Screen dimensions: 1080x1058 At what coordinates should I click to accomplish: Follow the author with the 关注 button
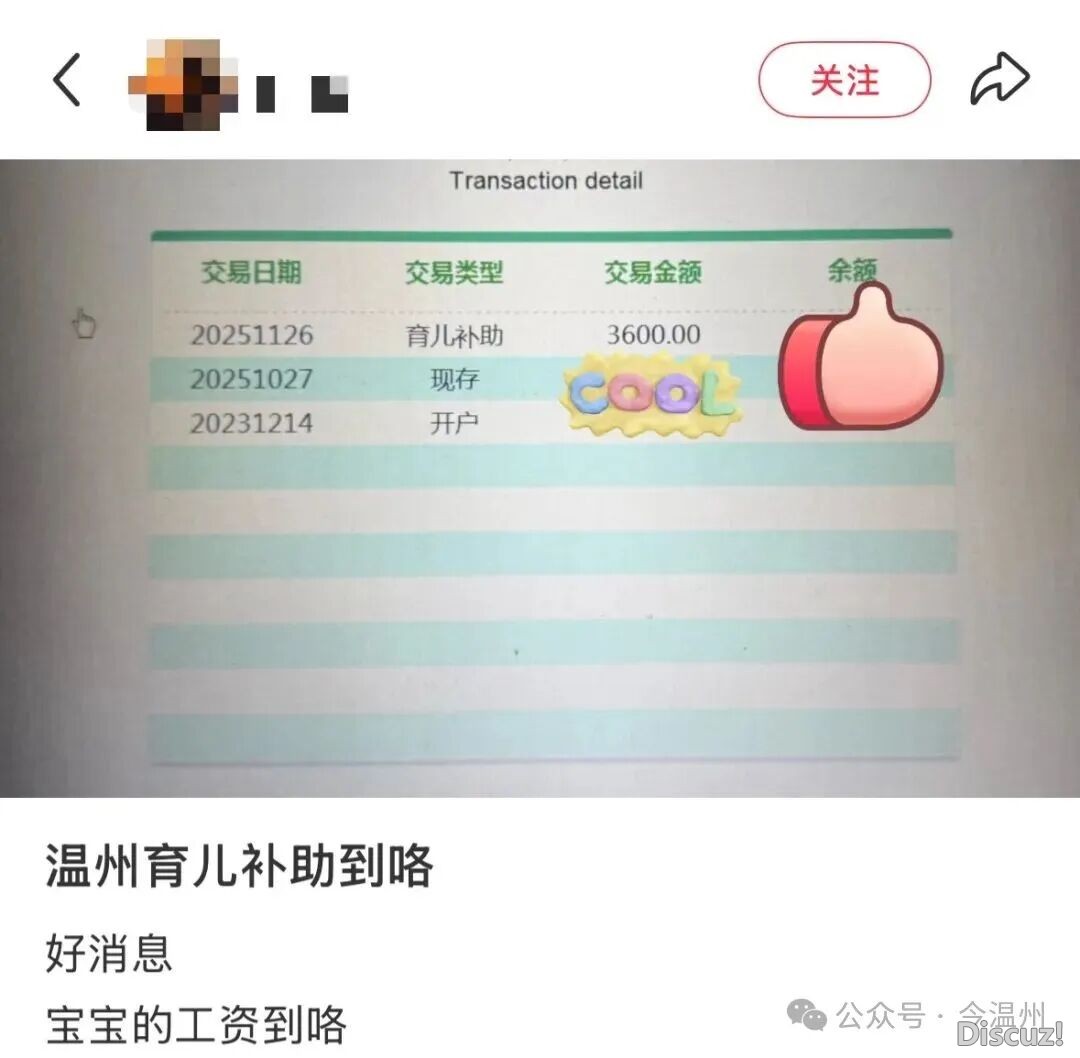pyautogui.click(x=844, y=81)
